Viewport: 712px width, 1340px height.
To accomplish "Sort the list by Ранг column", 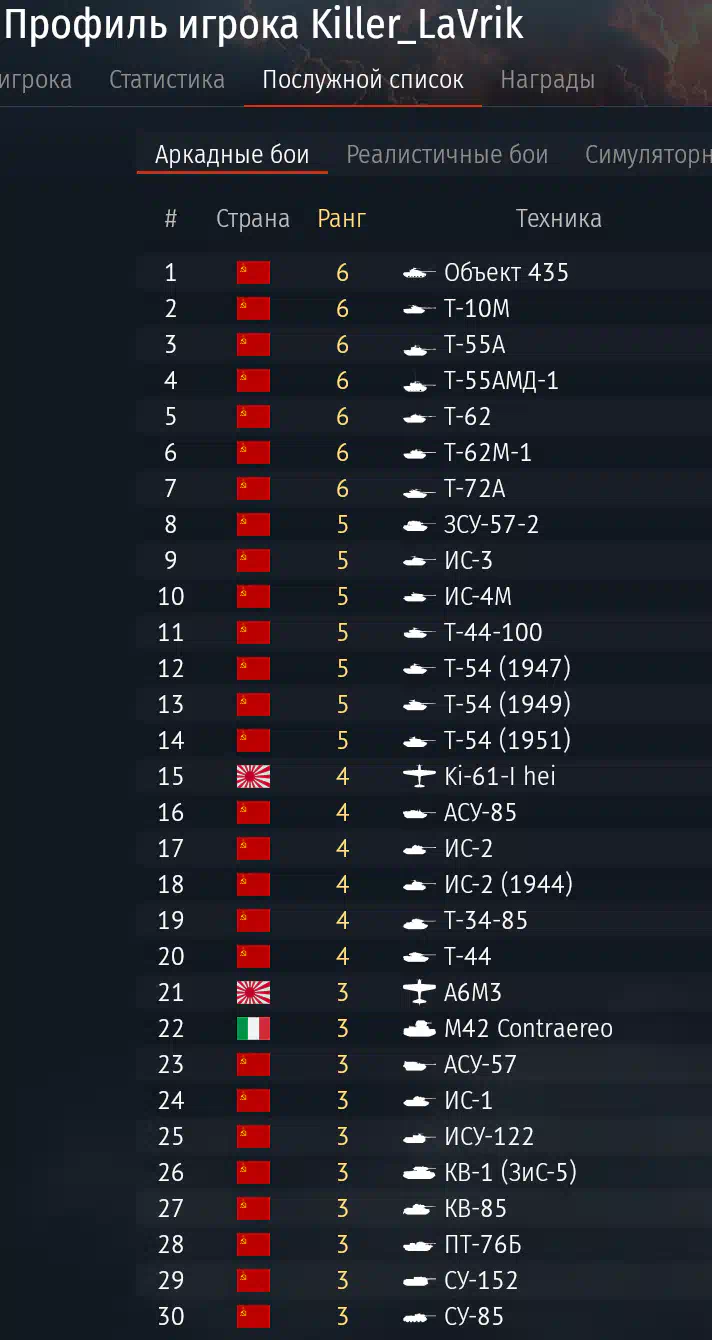I will [342, 219].
